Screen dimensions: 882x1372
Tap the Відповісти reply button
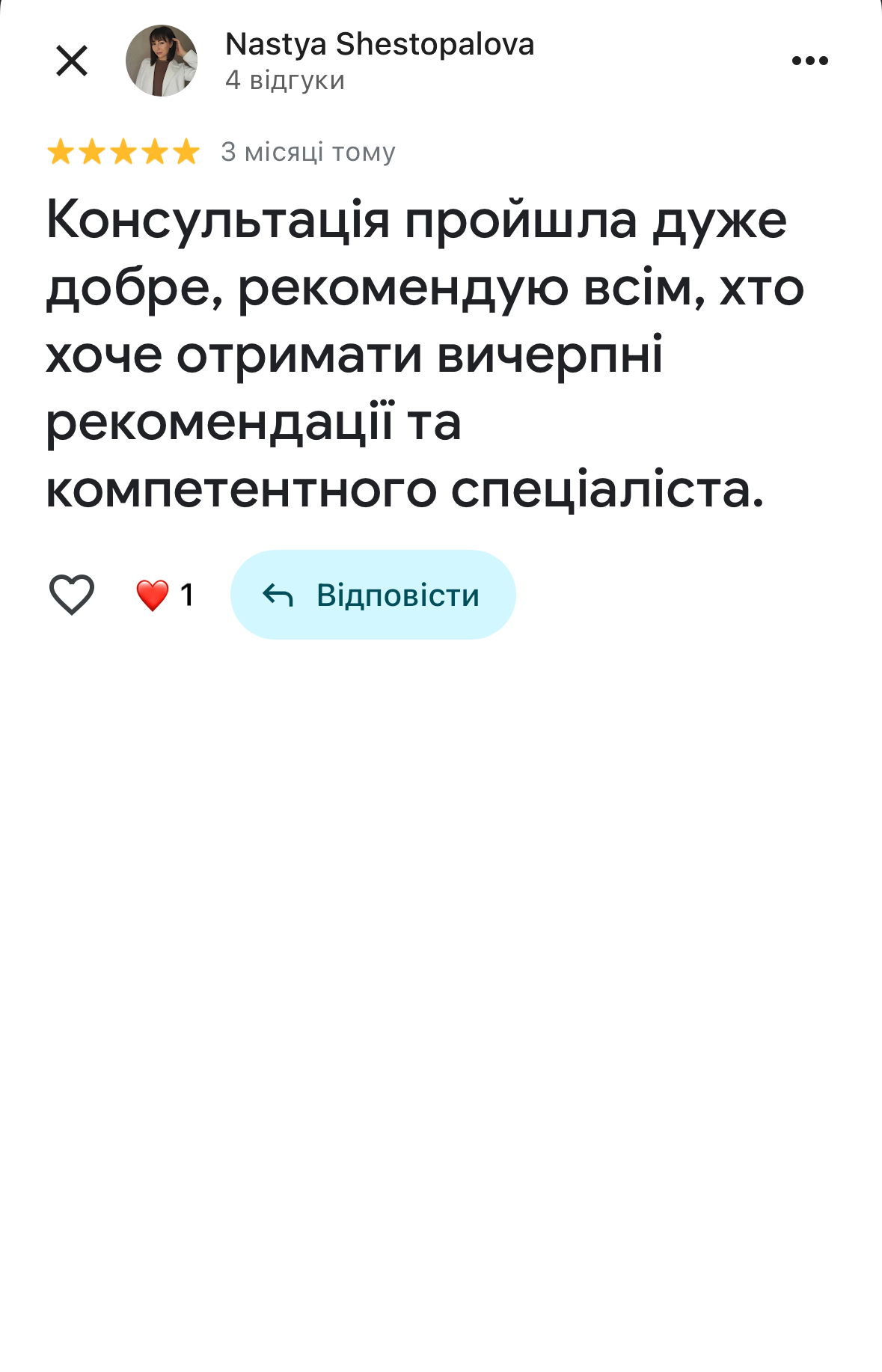tap(373, 595)
